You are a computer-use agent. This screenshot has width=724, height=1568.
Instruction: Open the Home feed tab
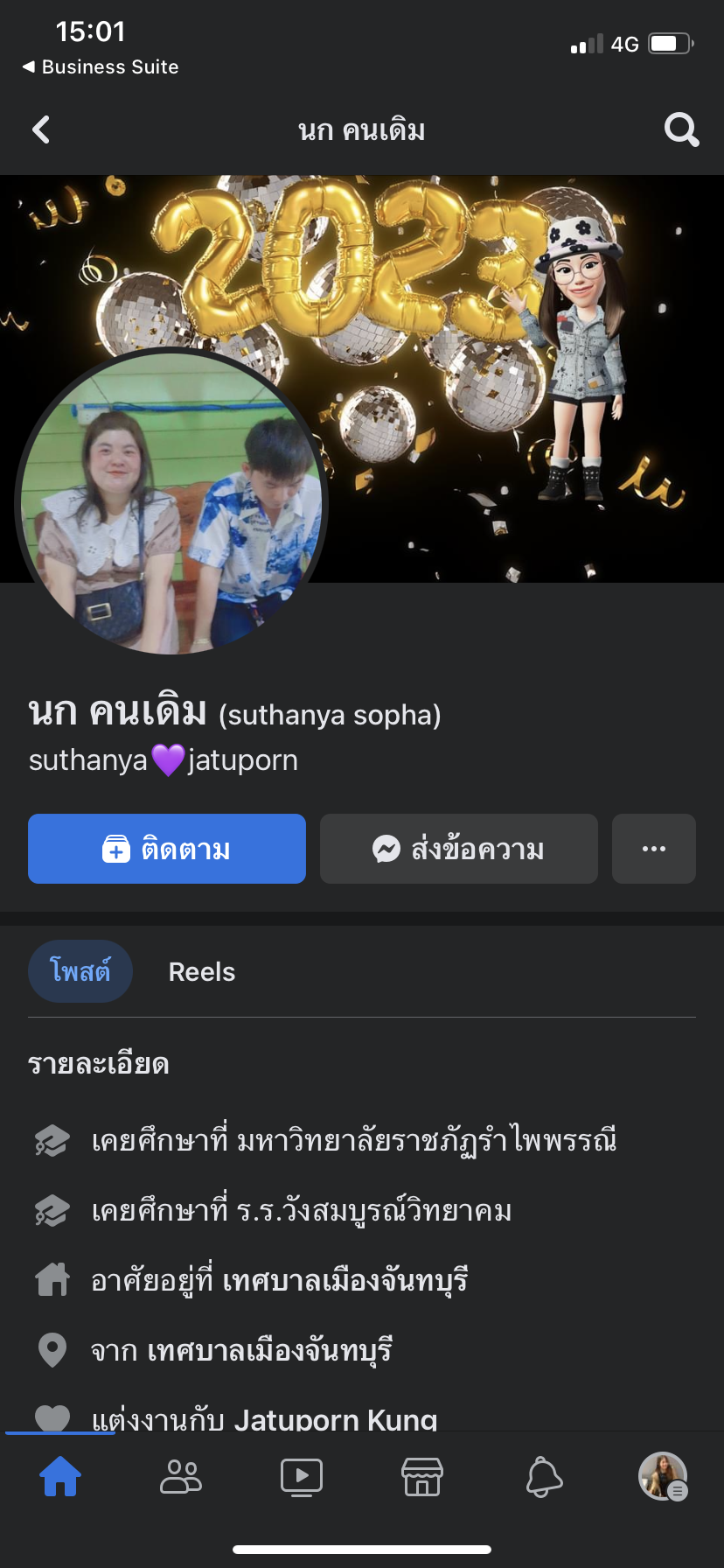tap(60, 1477)
